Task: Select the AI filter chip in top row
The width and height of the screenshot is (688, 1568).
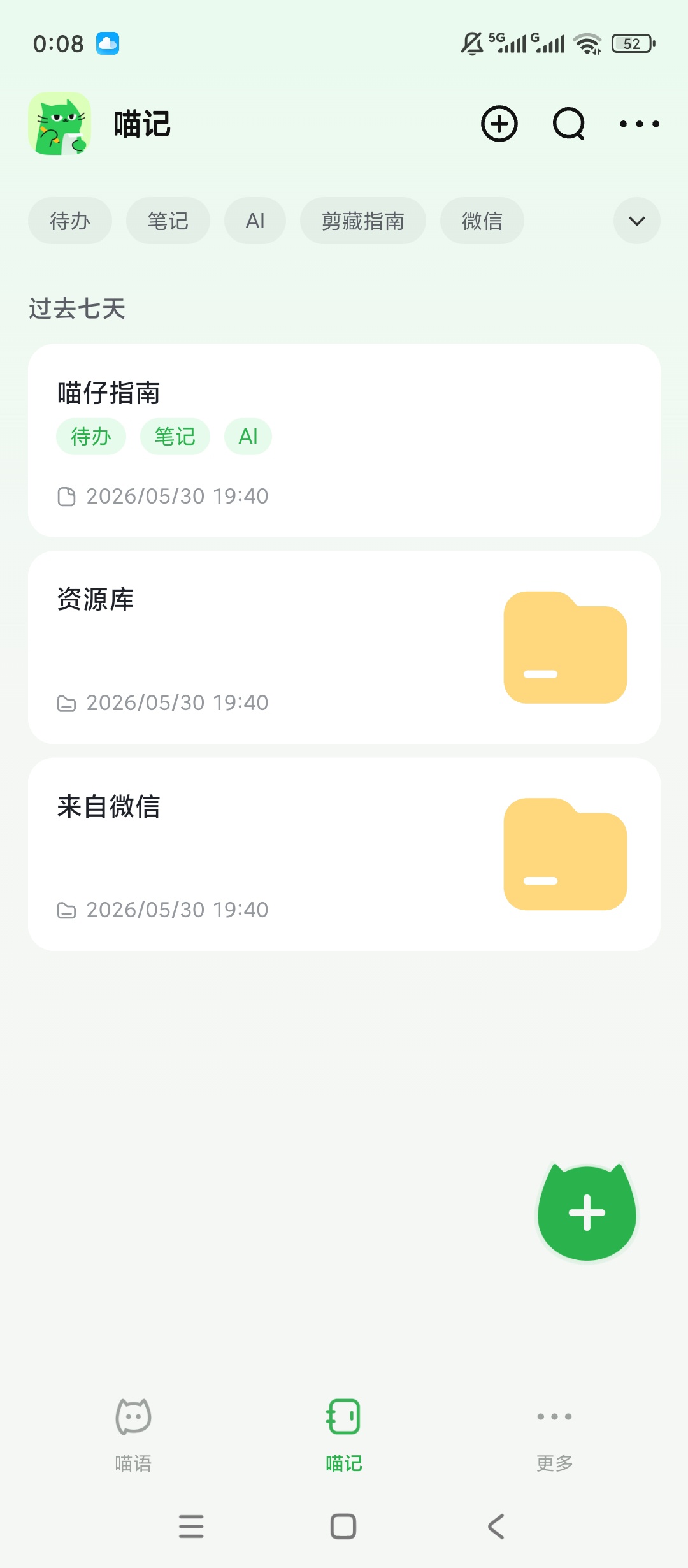Action: pyautogui.click(x=255, y=221)
